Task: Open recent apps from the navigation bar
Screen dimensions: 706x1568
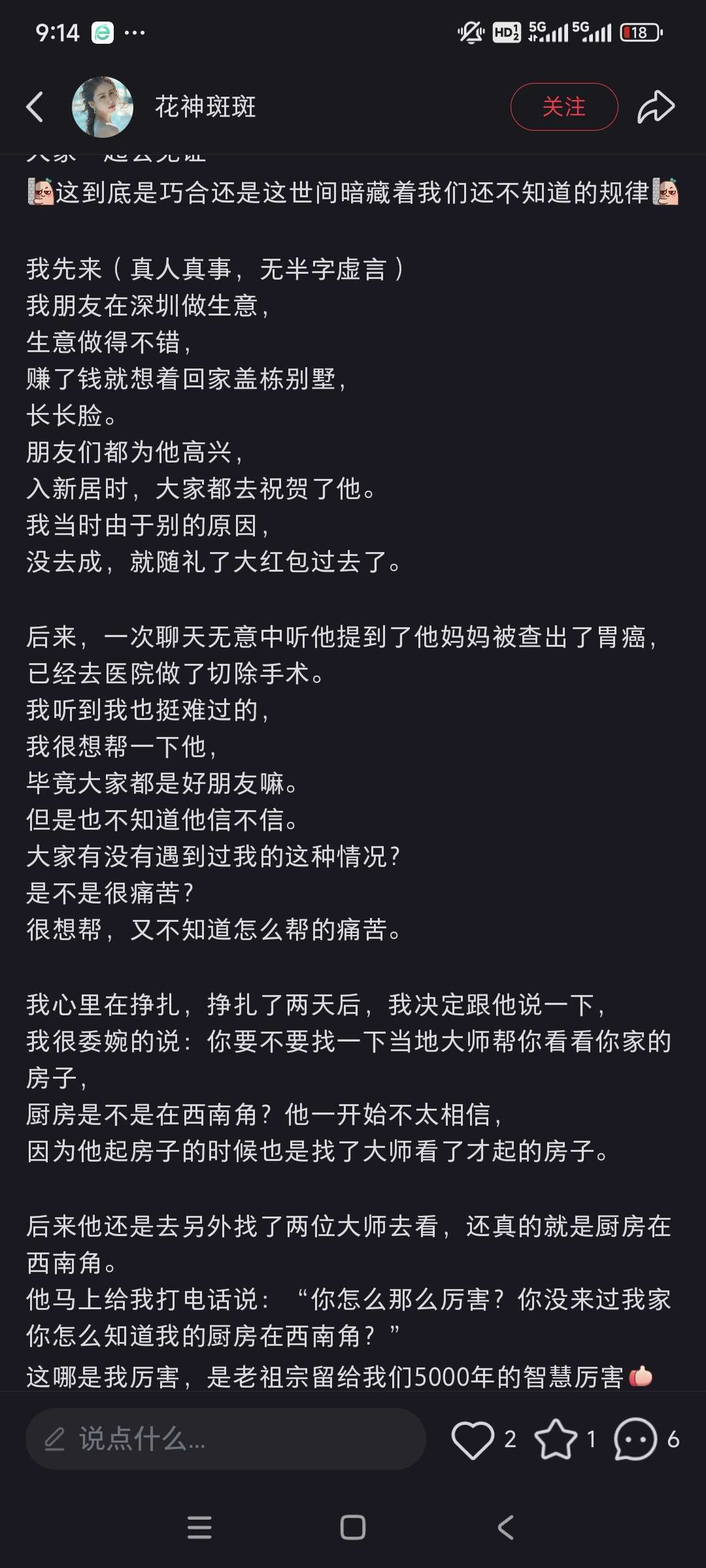Action: pos(199,1527)
